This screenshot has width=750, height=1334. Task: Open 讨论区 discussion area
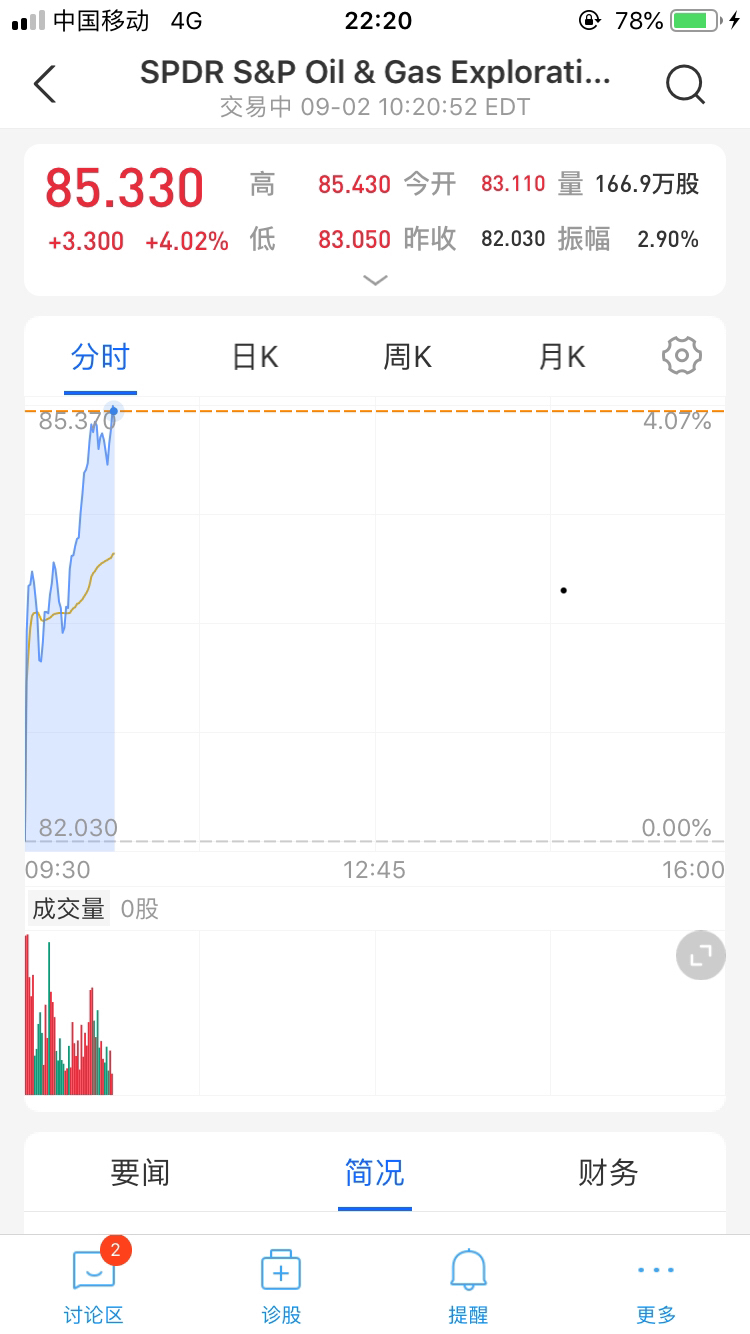94,1286
